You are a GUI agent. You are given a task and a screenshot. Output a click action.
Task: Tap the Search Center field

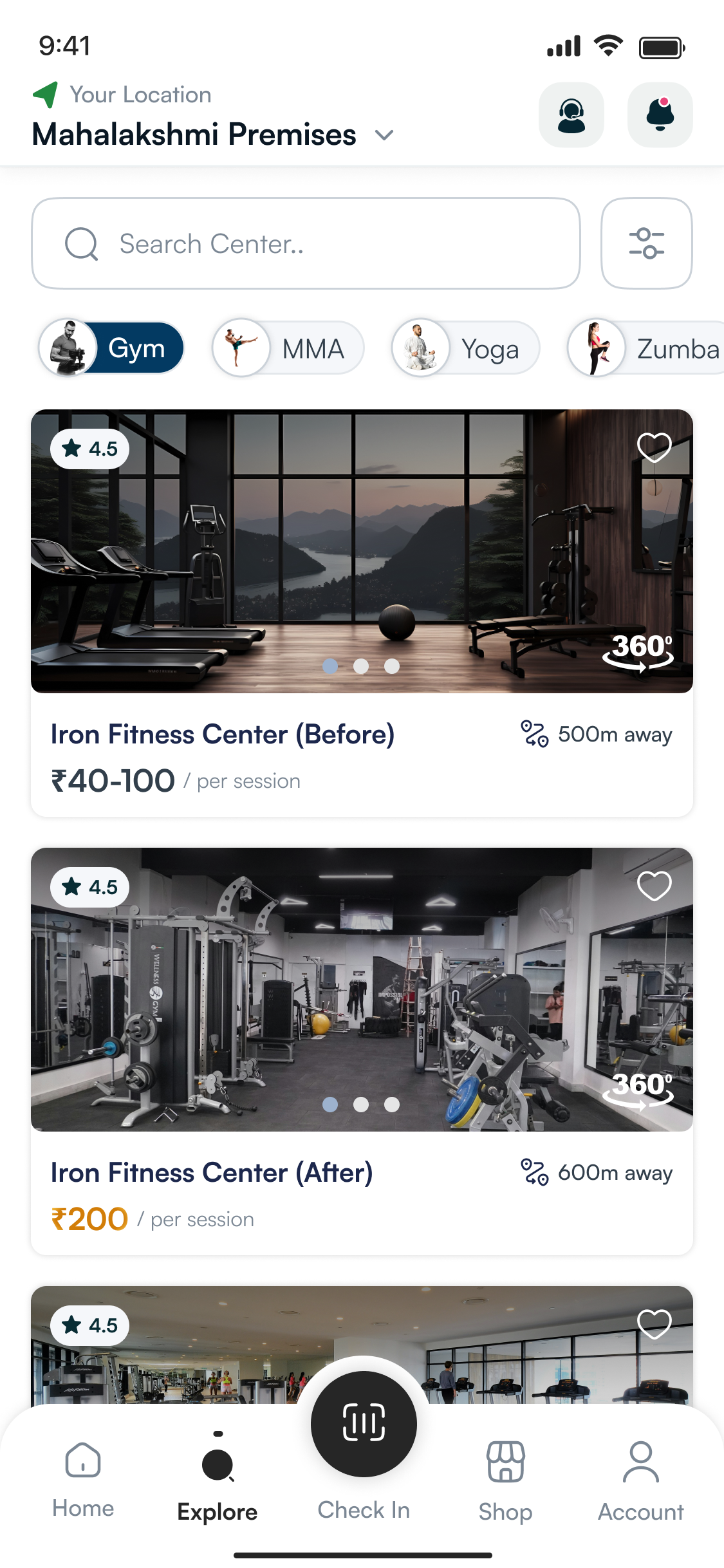click(306, 244)
